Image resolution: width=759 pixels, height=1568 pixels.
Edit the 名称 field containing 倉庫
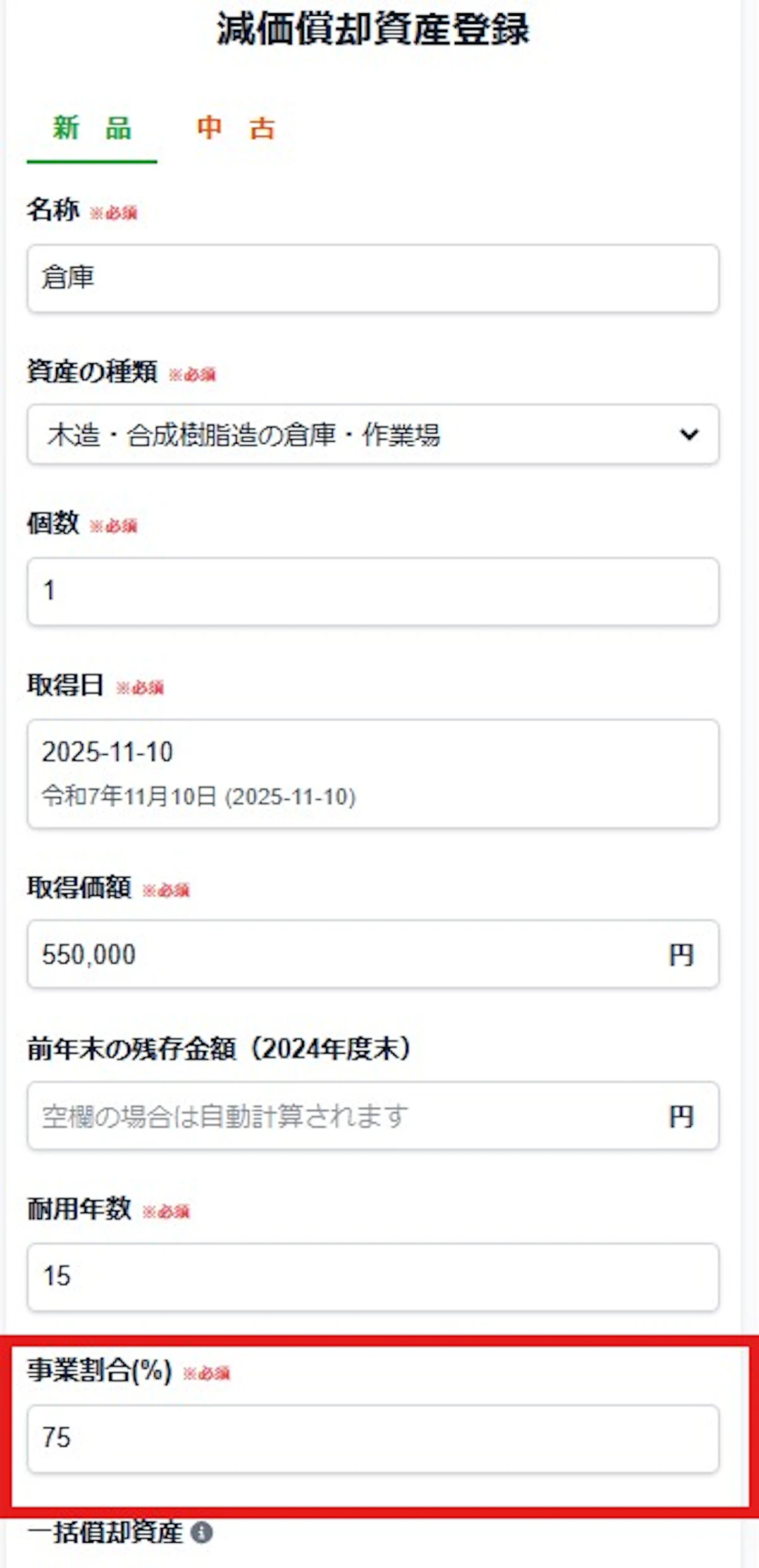click(x=373, y=278)
